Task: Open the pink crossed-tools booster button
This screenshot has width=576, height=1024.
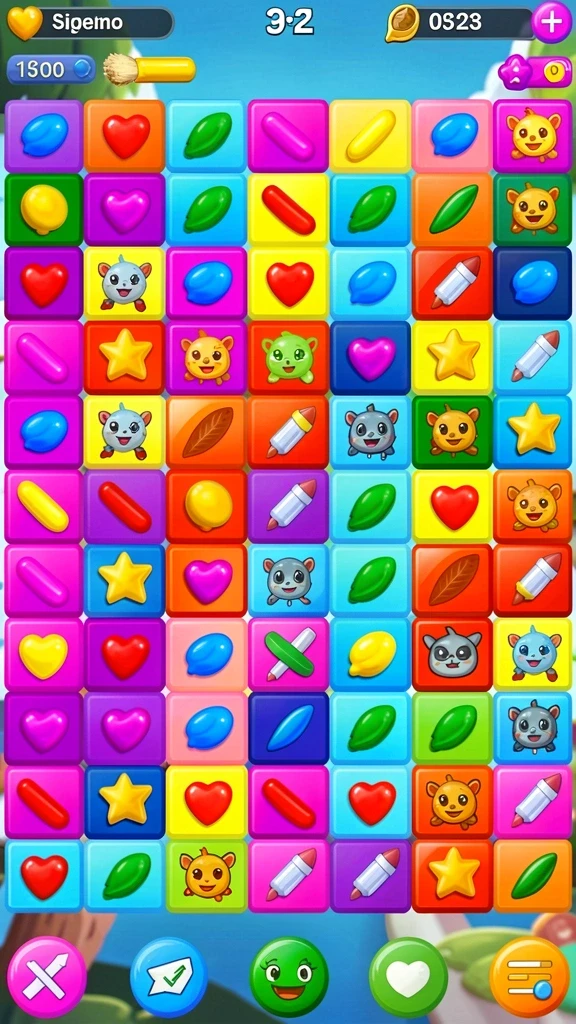Action: [x=46, y=976]
